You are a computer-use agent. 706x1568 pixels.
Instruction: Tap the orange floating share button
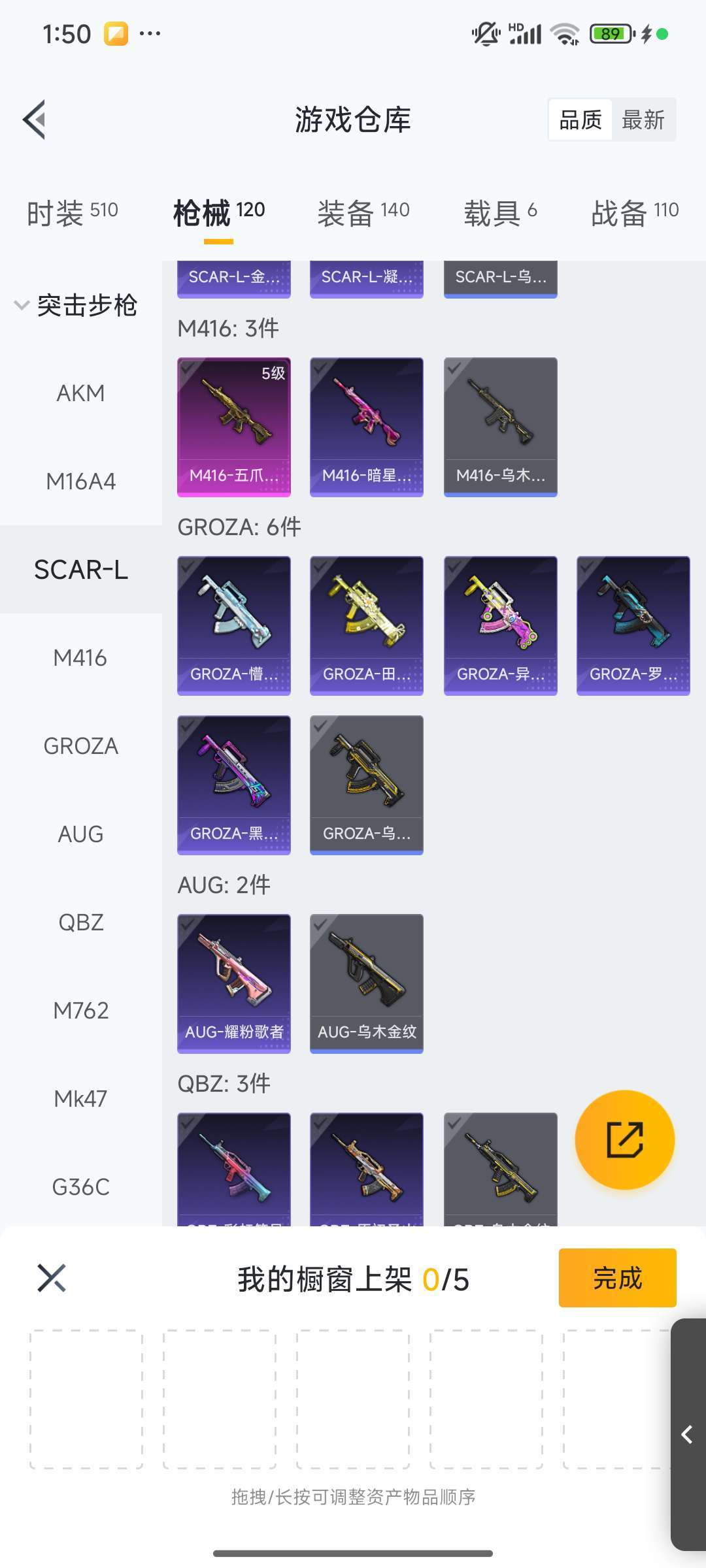tap(624, 1140)
